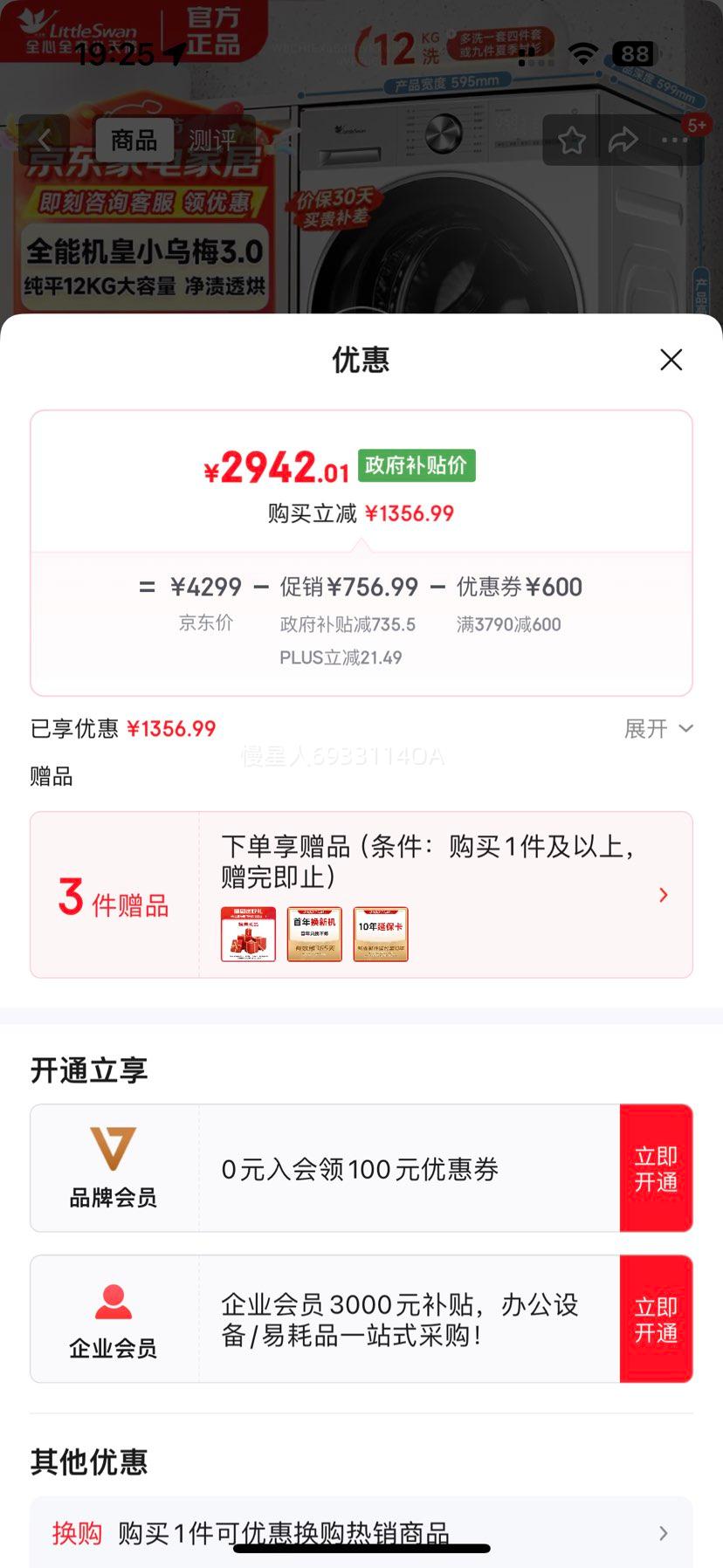The height and width of the screenshot is (1568, 723).
Task: Open sharing with the share arrow icon
Action: coord(623,140)
